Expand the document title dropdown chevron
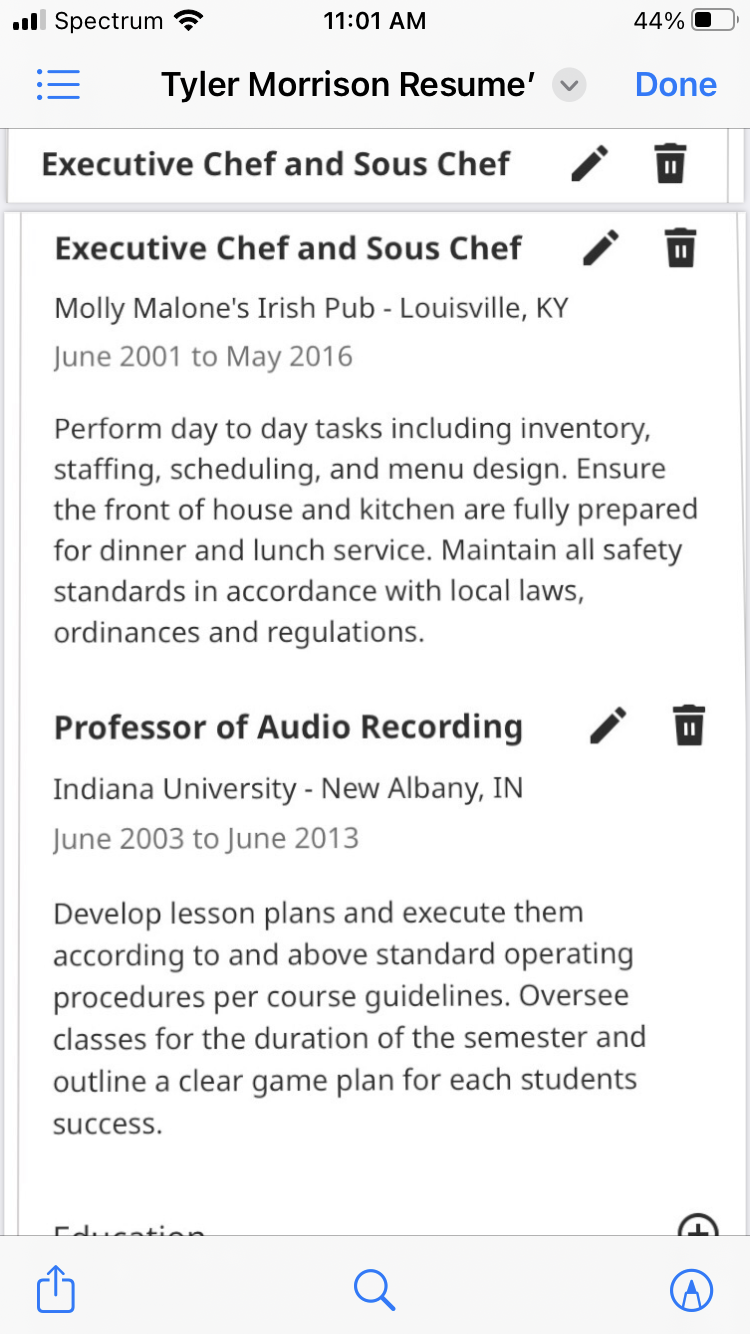 569,85
